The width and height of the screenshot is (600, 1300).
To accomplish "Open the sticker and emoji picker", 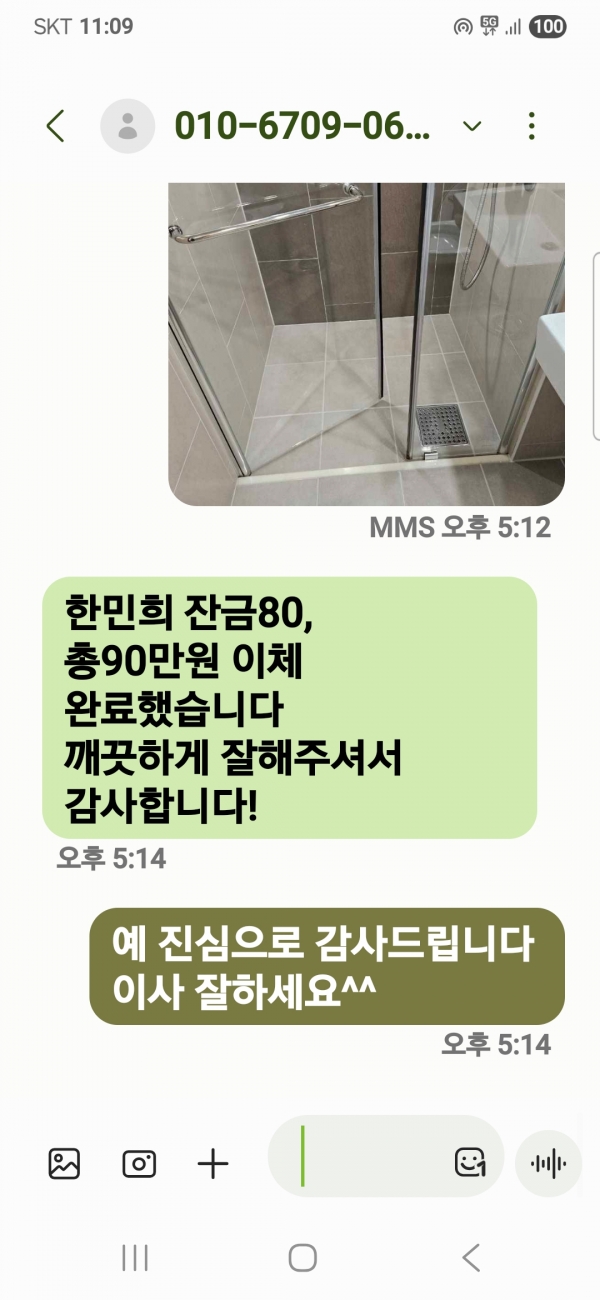I will click(469, 1163).
